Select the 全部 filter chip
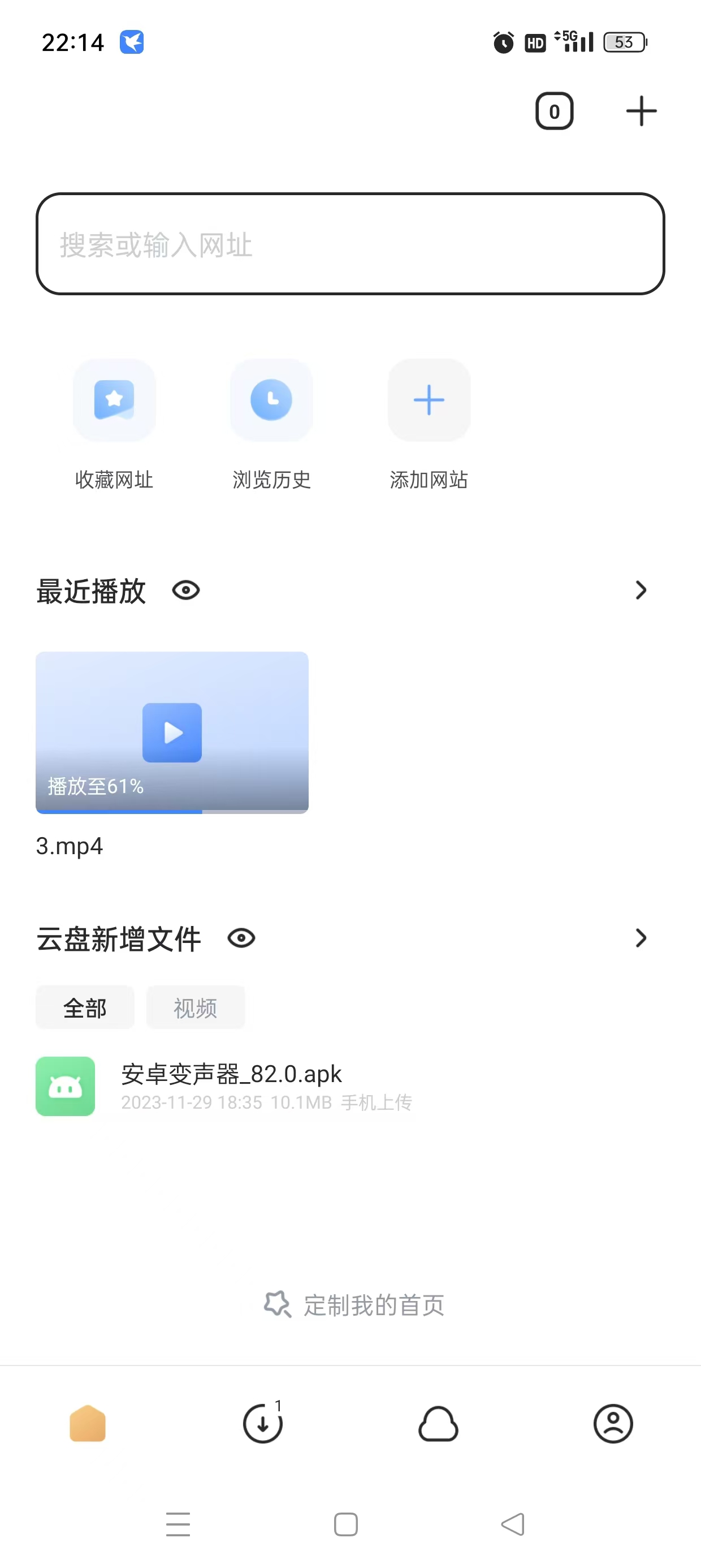Viewport: 701px width, 1568px height. tap(85, 1008)
